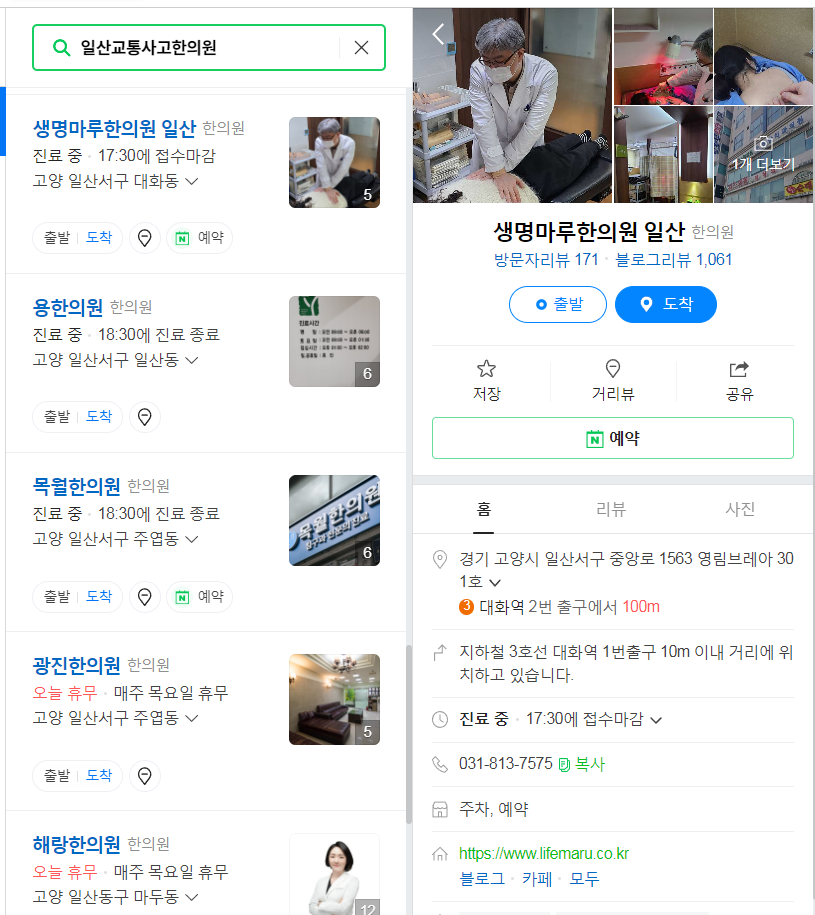Share this place via 공유
815x915 pixels.
[x=739, y=380]
